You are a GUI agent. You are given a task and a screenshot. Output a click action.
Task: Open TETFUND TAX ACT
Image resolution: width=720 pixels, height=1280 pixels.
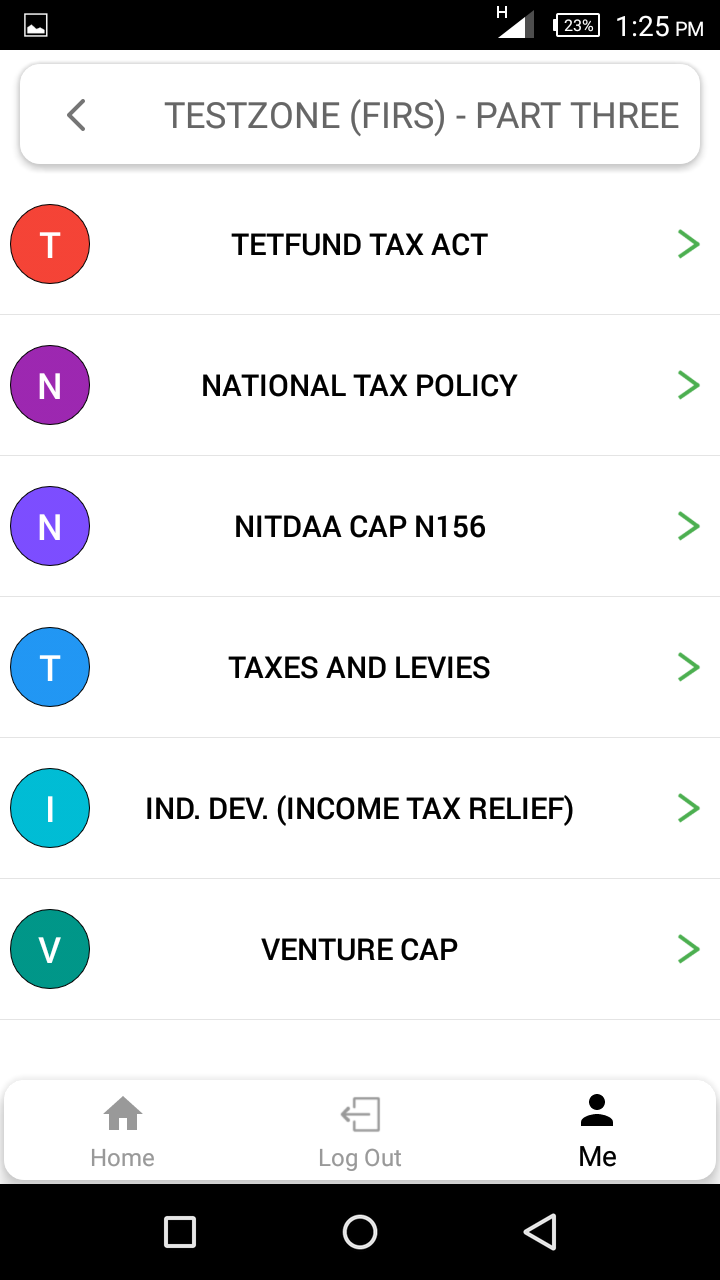point(360,245)
